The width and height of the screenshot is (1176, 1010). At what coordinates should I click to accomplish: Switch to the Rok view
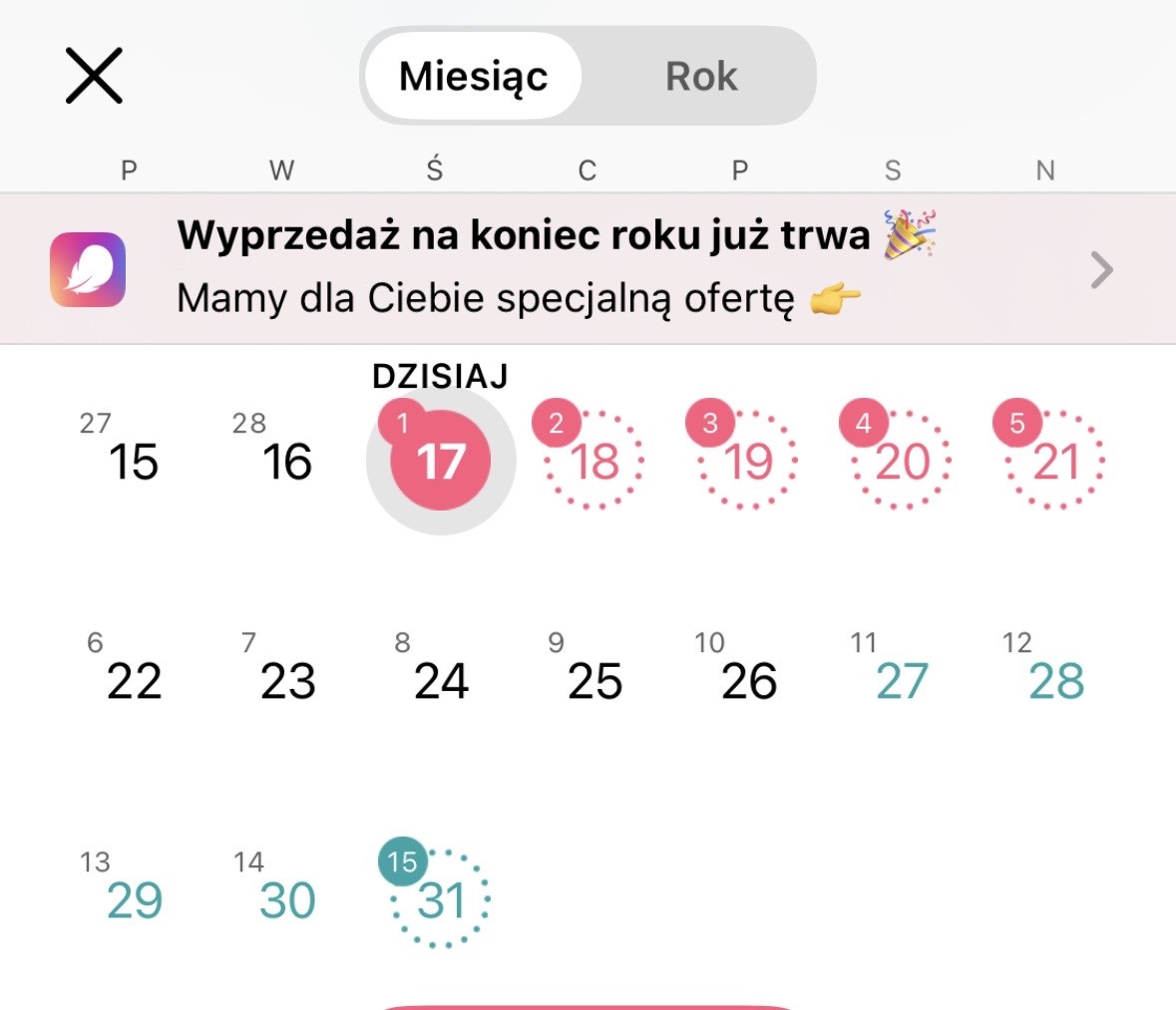700,77
